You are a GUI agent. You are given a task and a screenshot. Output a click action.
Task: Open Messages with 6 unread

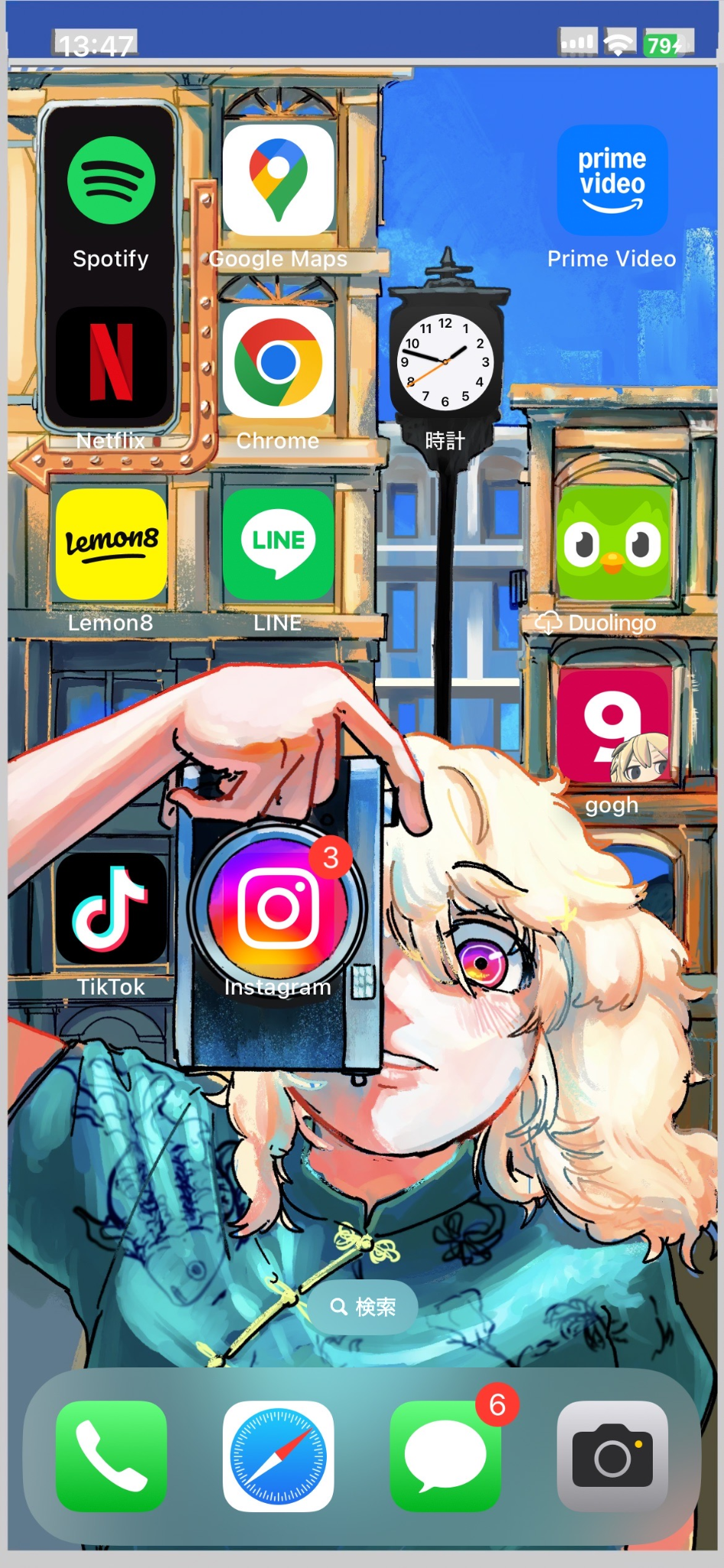[x=445, y=1456]
